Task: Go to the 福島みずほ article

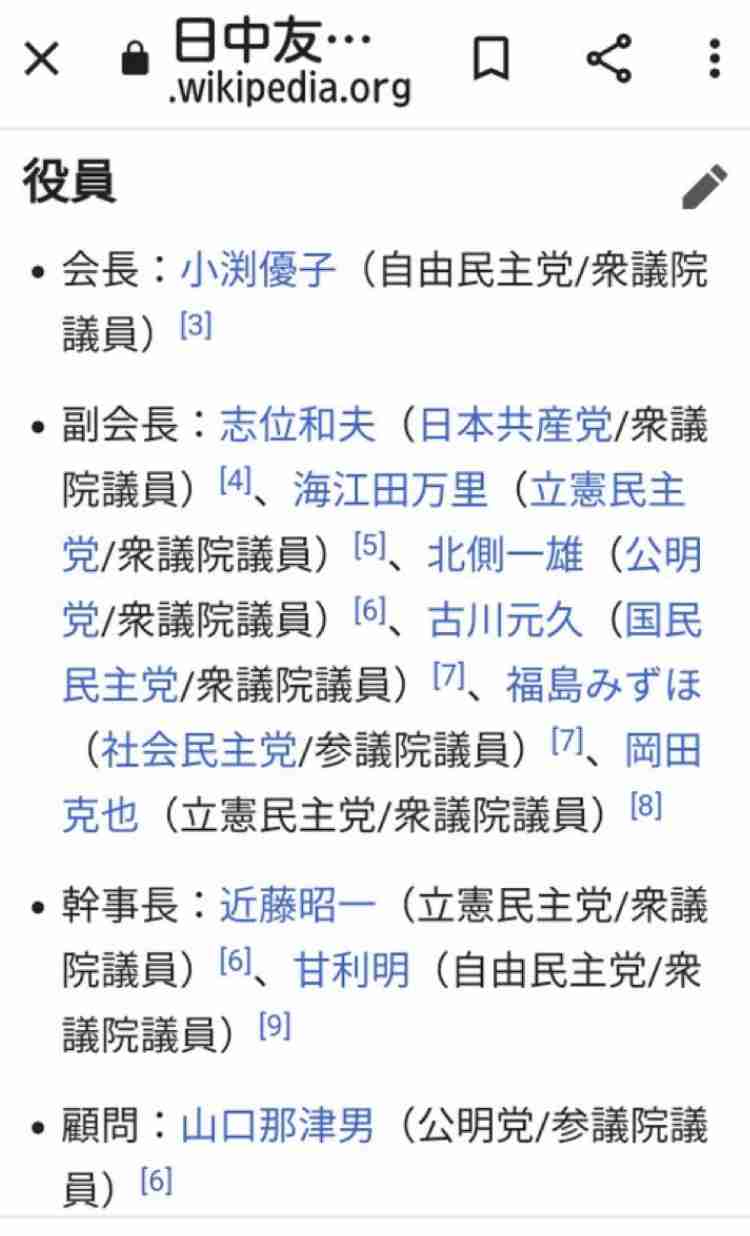Action: [604, 685]
